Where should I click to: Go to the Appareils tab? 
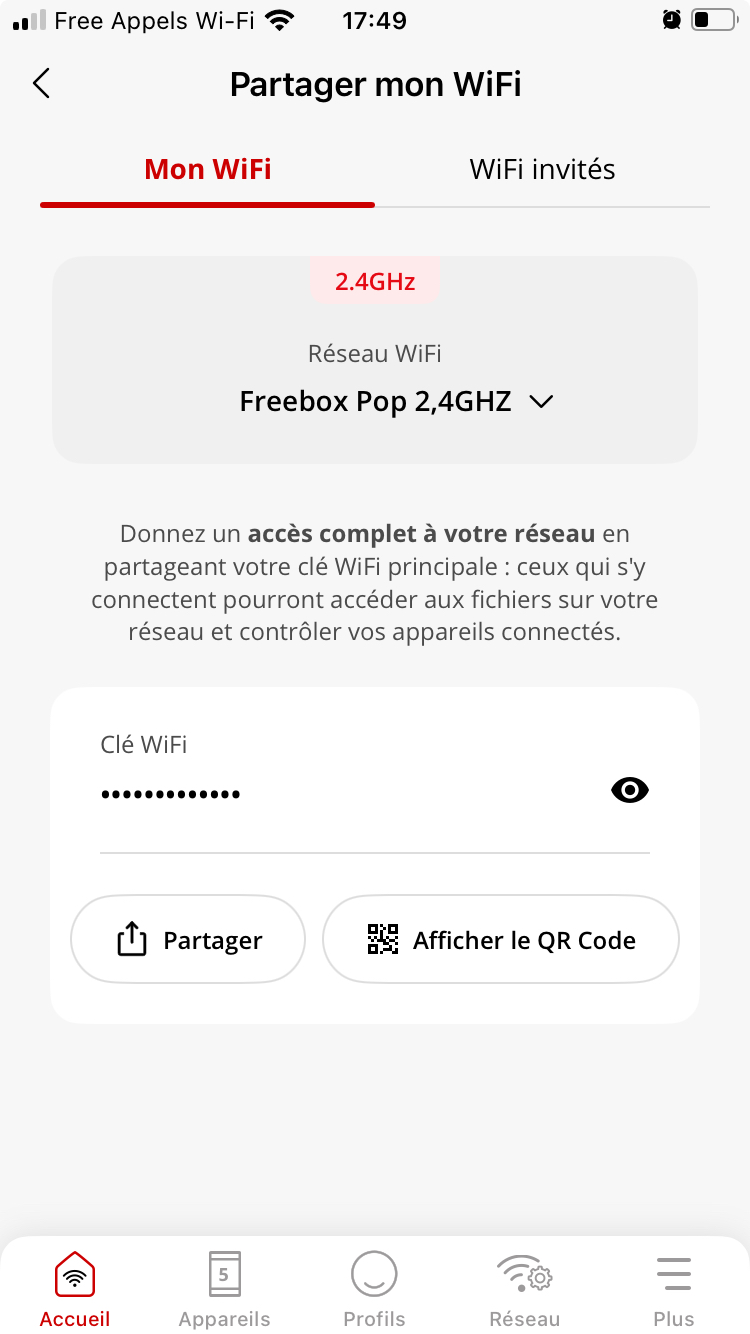coord(224,1289)
